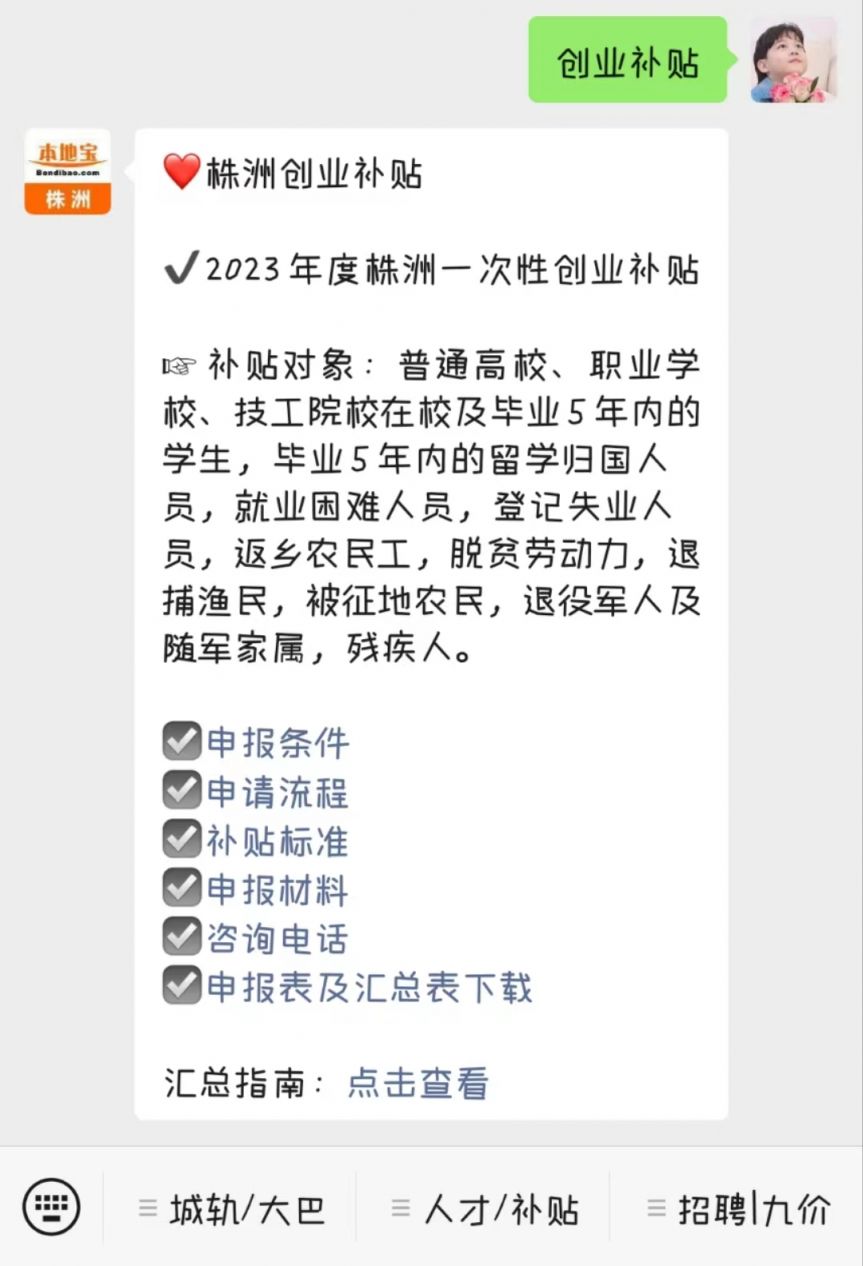Screen dimensions: 863x1266
Task: Open the 咨询电话 link
Action: pyautogui.click(x=278, y=939)
